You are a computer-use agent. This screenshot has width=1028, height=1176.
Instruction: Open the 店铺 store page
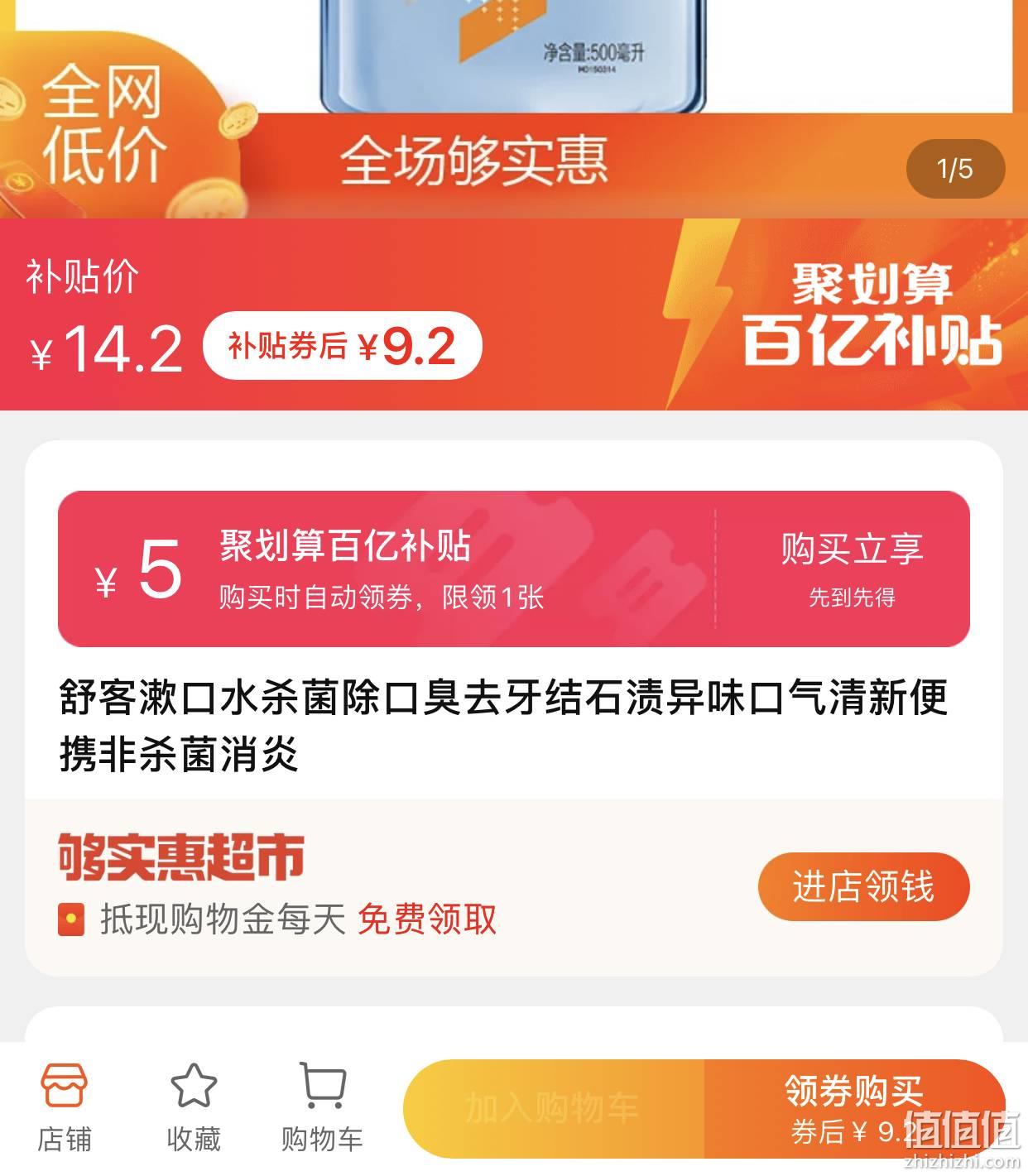point(64,1107)
